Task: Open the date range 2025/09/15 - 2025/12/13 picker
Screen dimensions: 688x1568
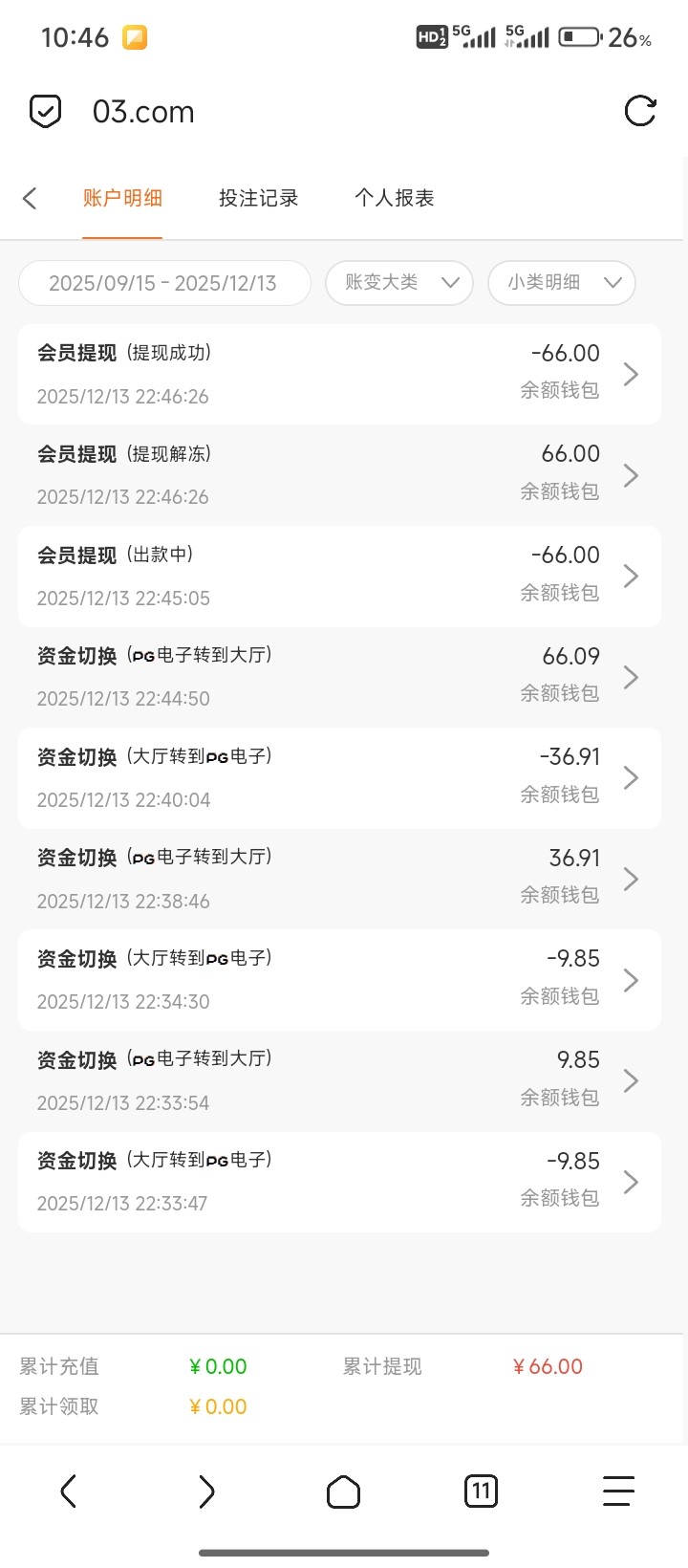Action: click(x=163, y=283)
